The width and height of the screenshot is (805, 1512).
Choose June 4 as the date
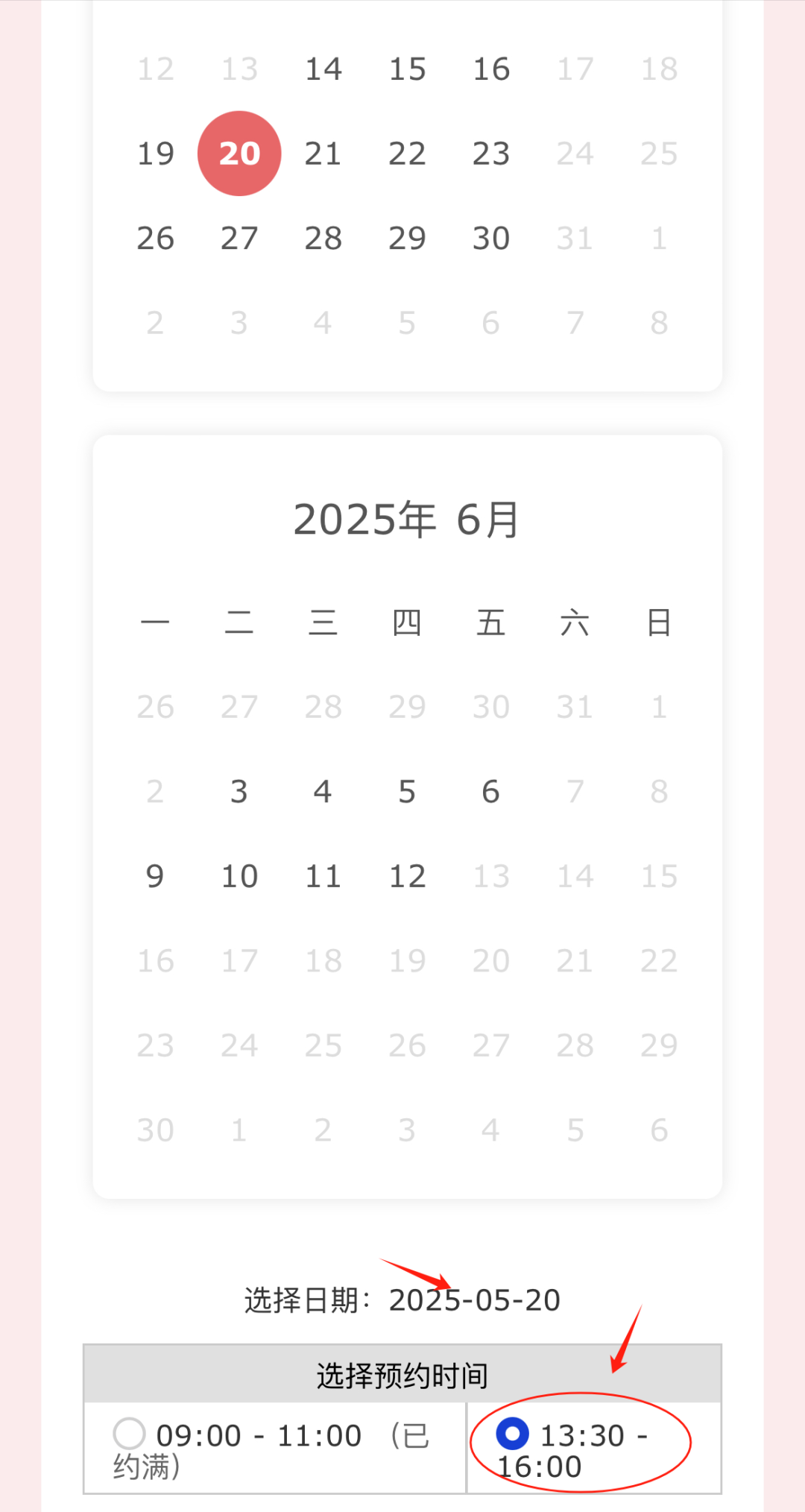323,792
